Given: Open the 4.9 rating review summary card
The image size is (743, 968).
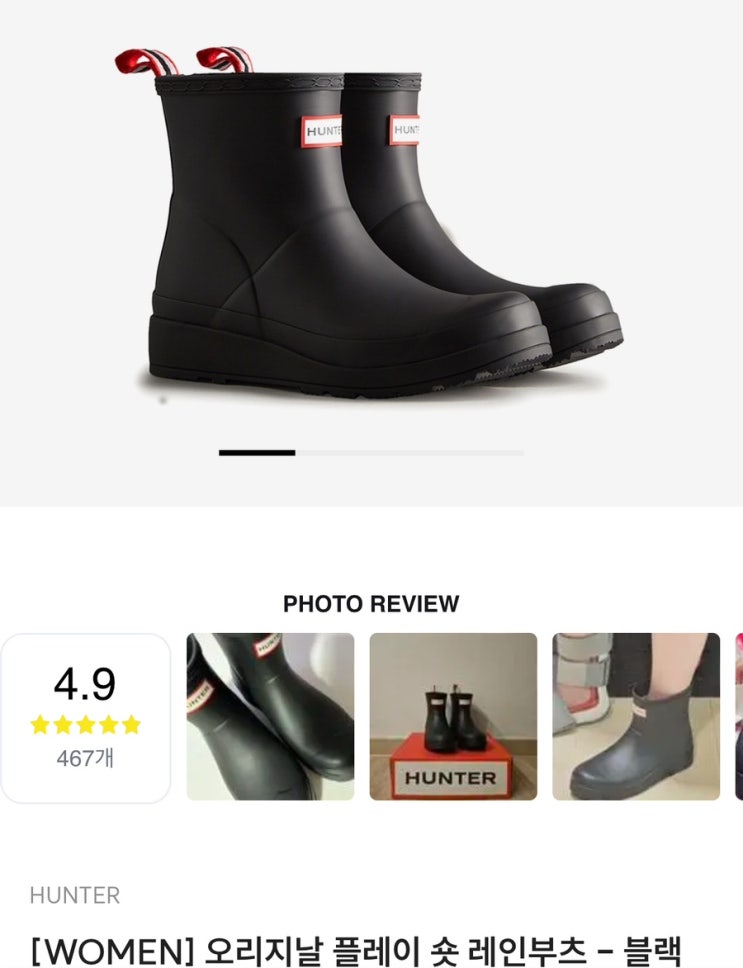Looking at the screenshot, I should 86,718.
